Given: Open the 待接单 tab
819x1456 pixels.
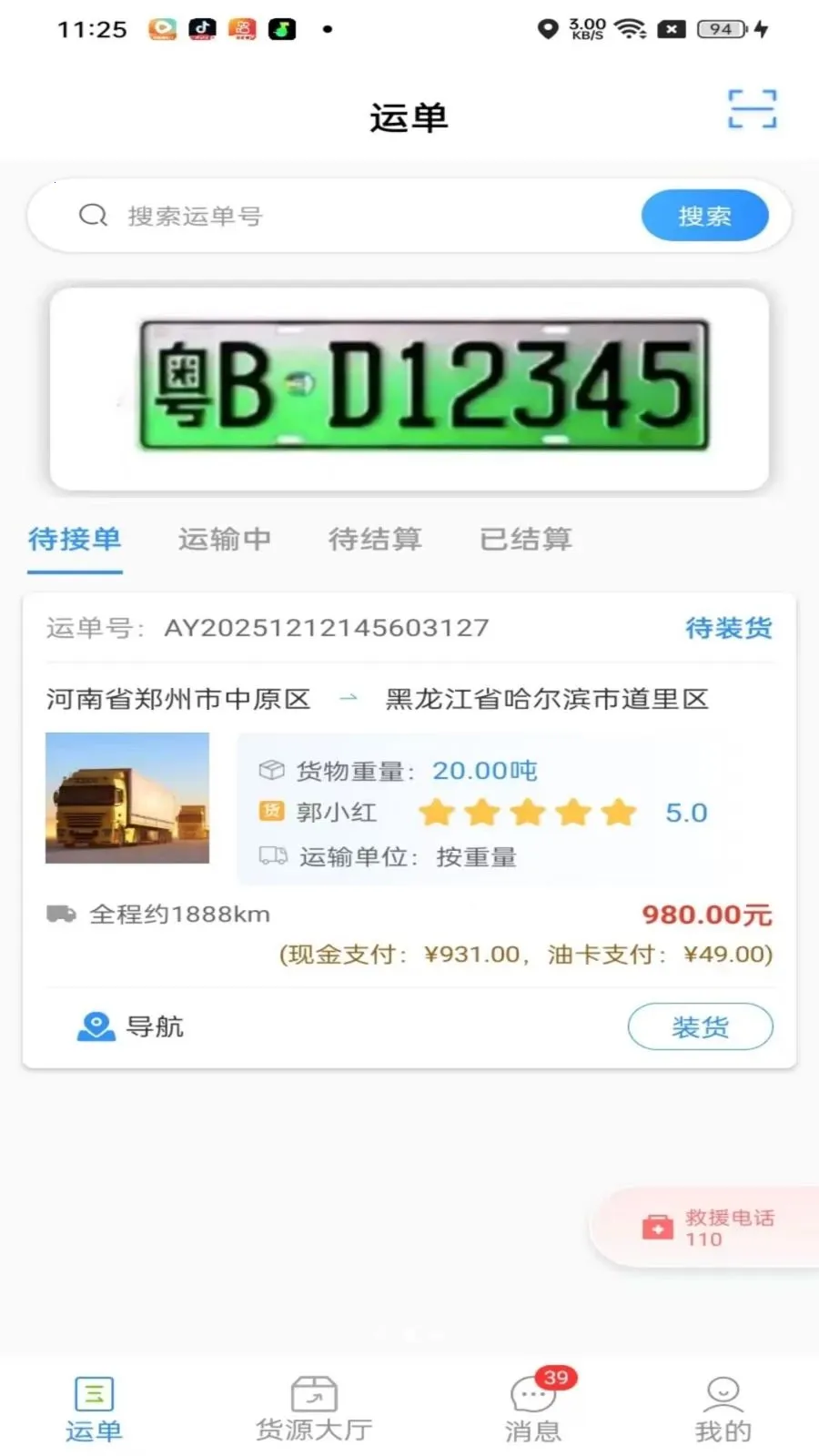Looking at the screenshot, I should click(x=75, y=539).
